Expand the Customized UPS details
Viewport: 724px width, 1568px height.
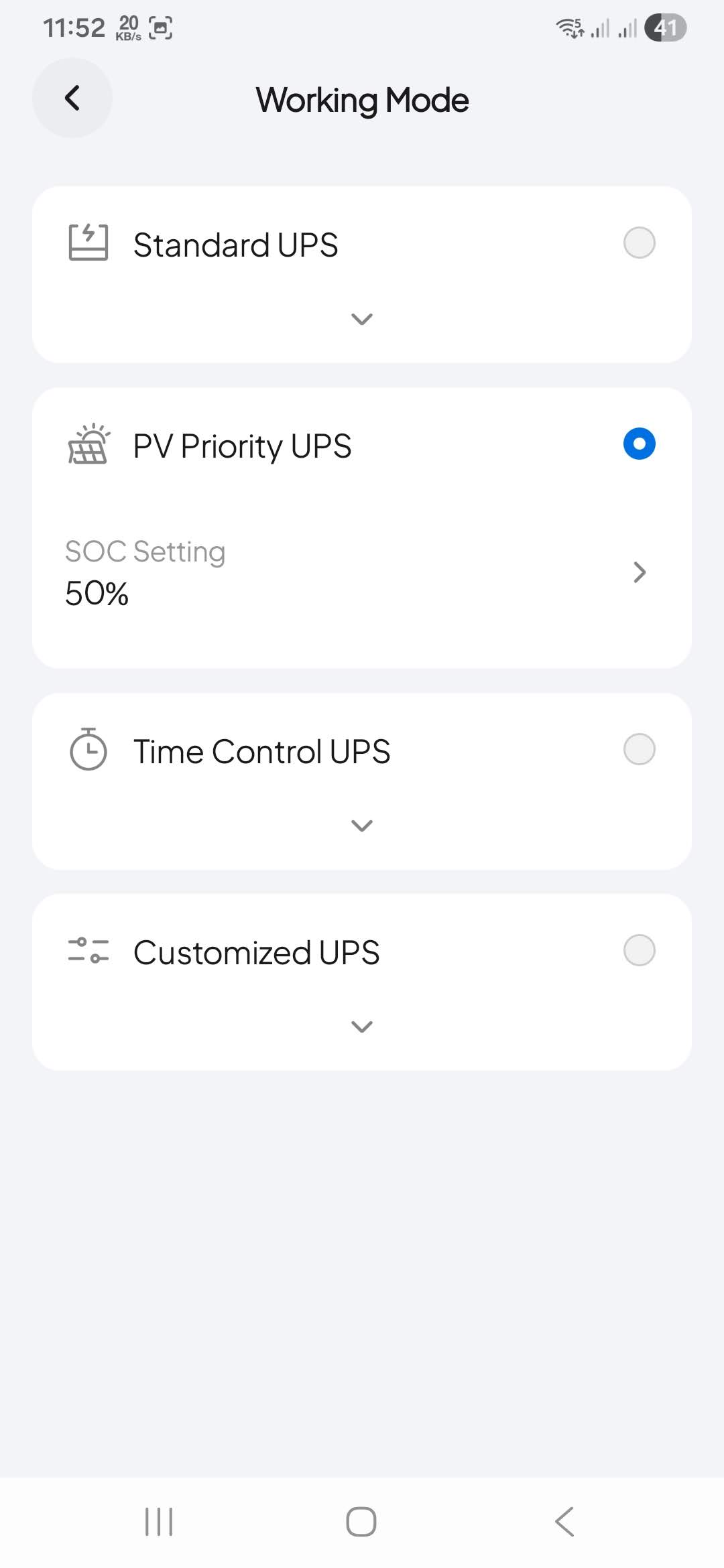pos(362,1027)
